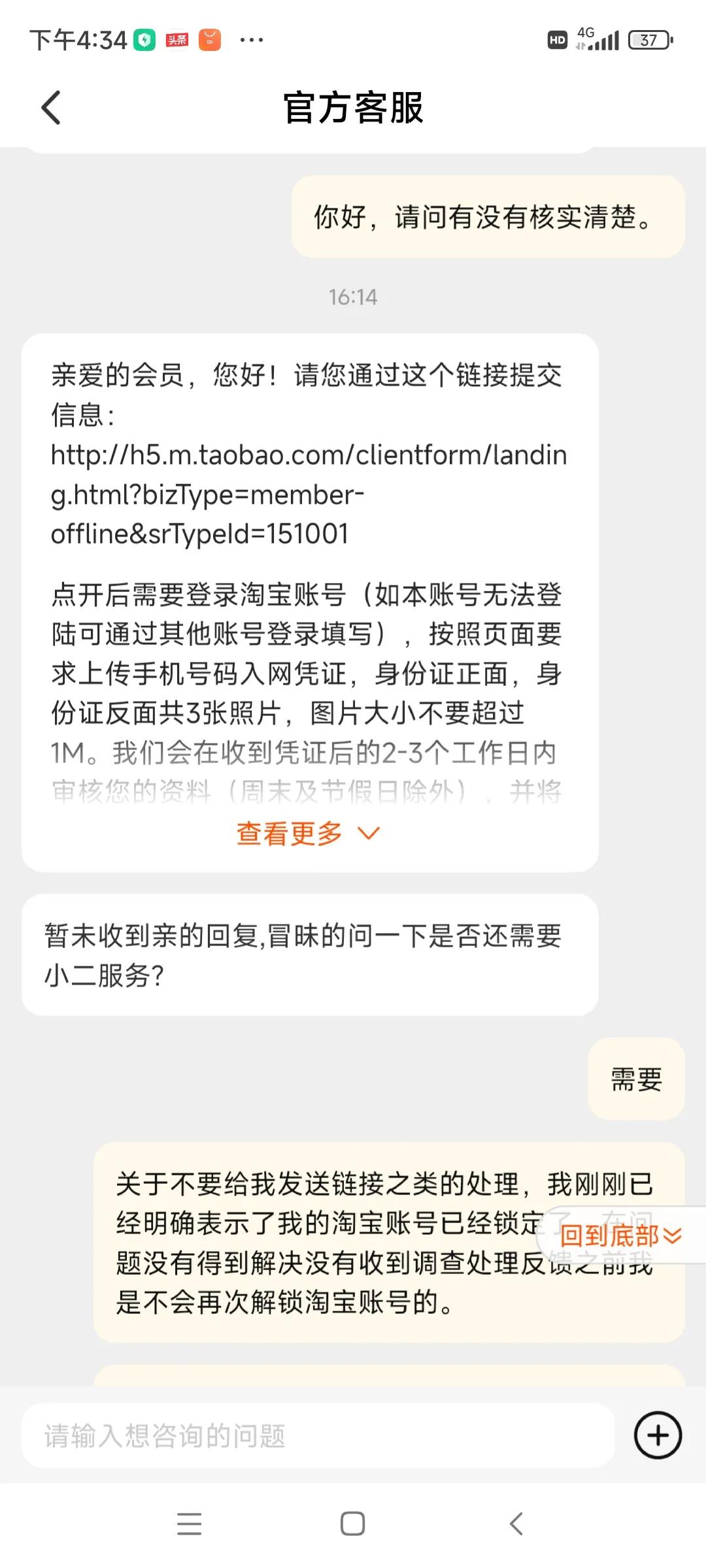Viewport: 706px width, 1568px height.
Task: Tap the chevron beside 查看更多 text
Action: click(369, 833)
